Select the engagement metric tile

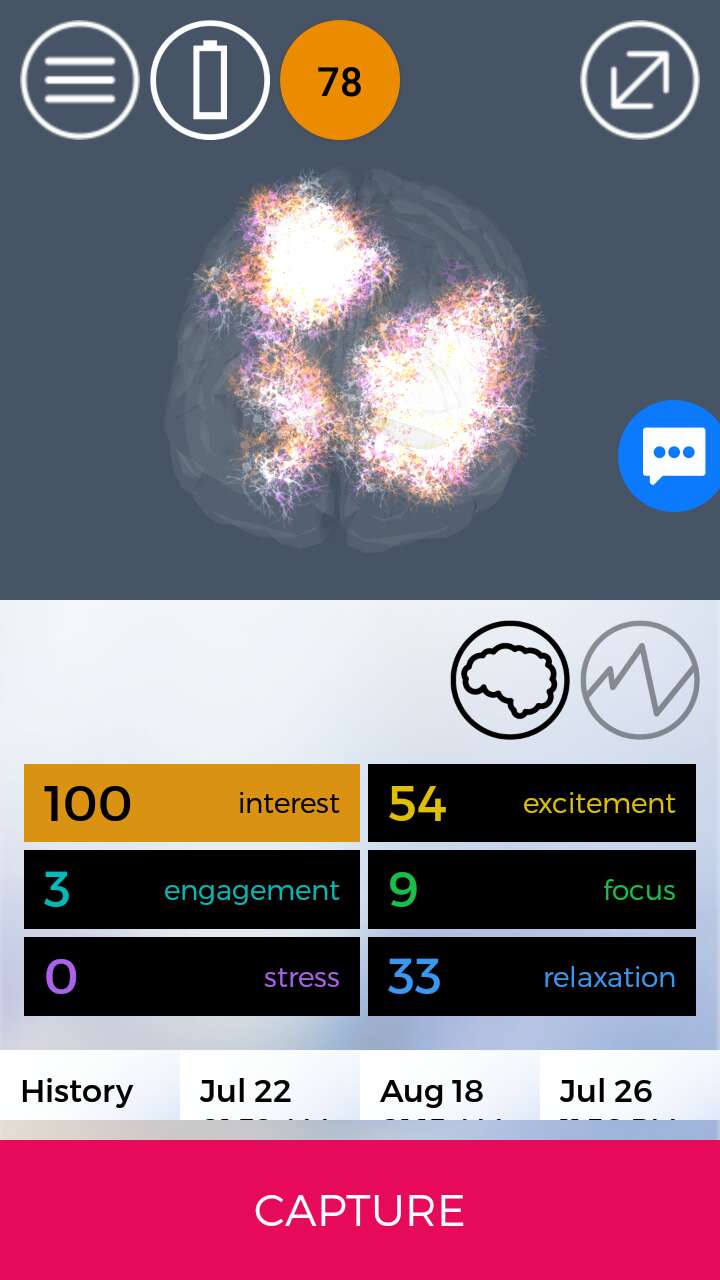click(x=192, y=890)
